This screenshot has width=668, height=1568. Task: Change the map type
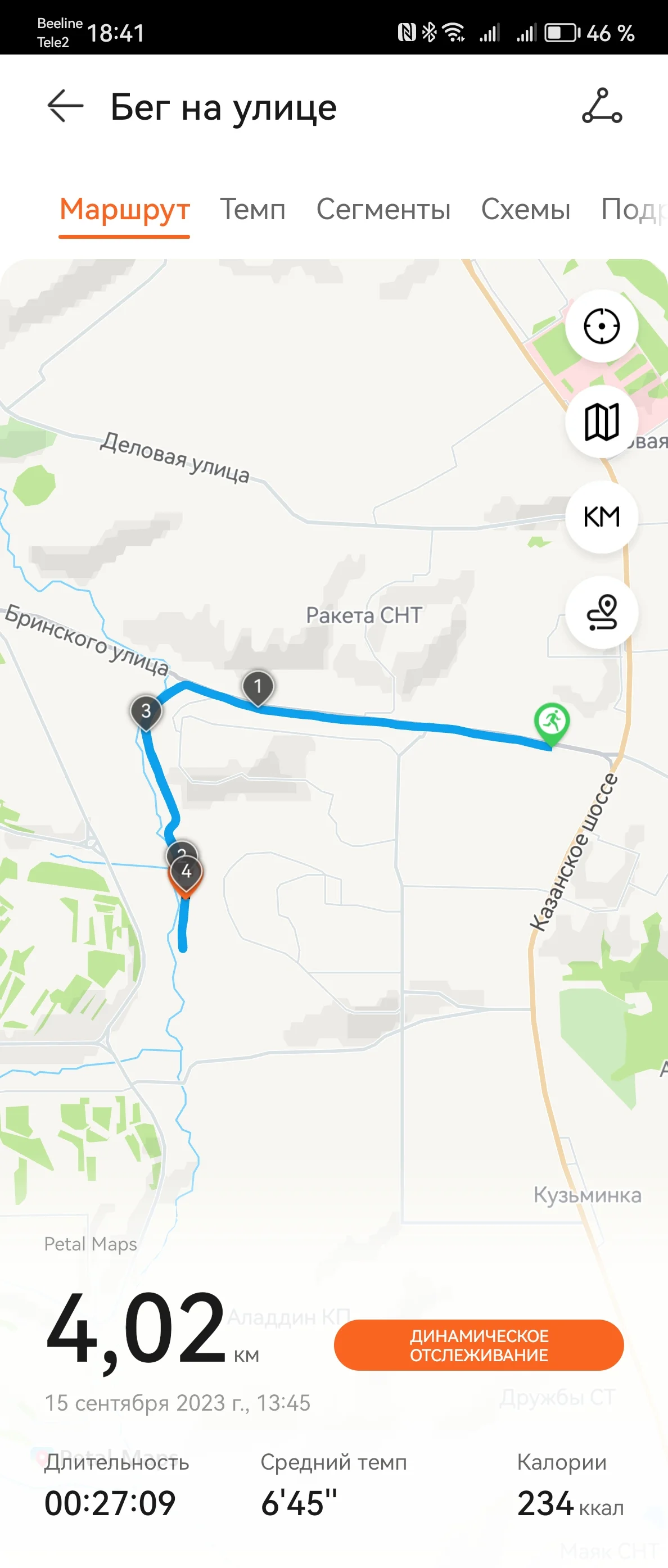pos(601,421)
